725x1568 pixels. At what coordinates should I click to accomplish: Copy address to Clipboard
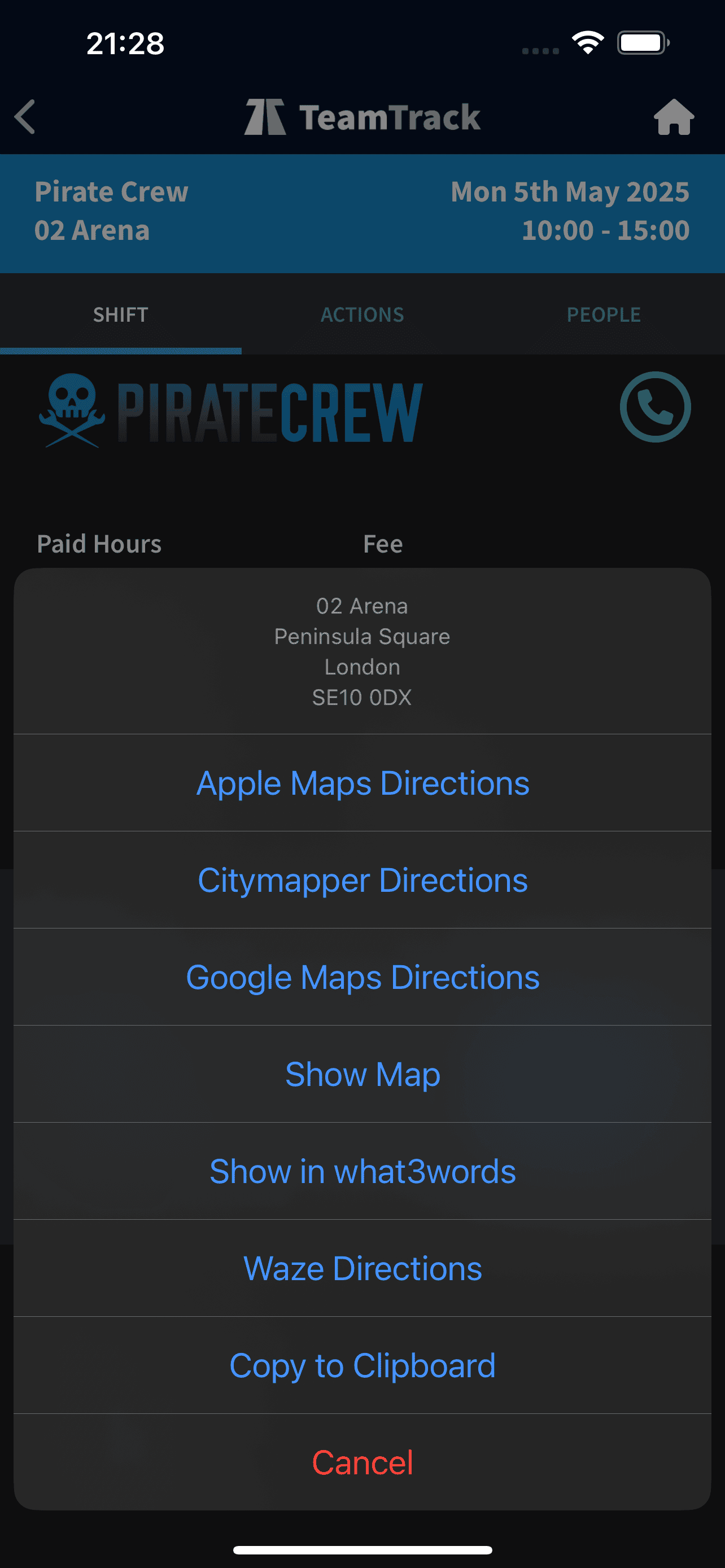(362, 1365)
